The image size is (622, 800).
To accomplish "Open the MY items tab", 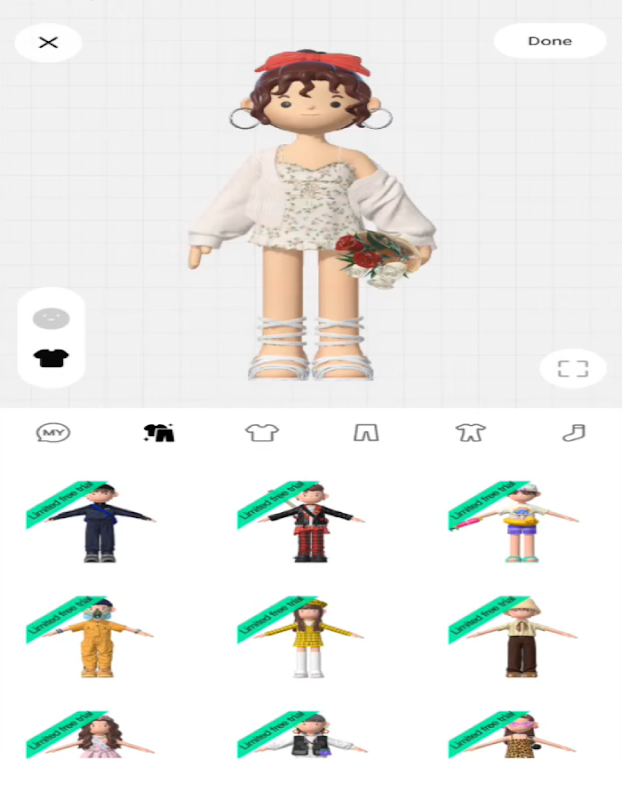I will click(x=53, y=433).
